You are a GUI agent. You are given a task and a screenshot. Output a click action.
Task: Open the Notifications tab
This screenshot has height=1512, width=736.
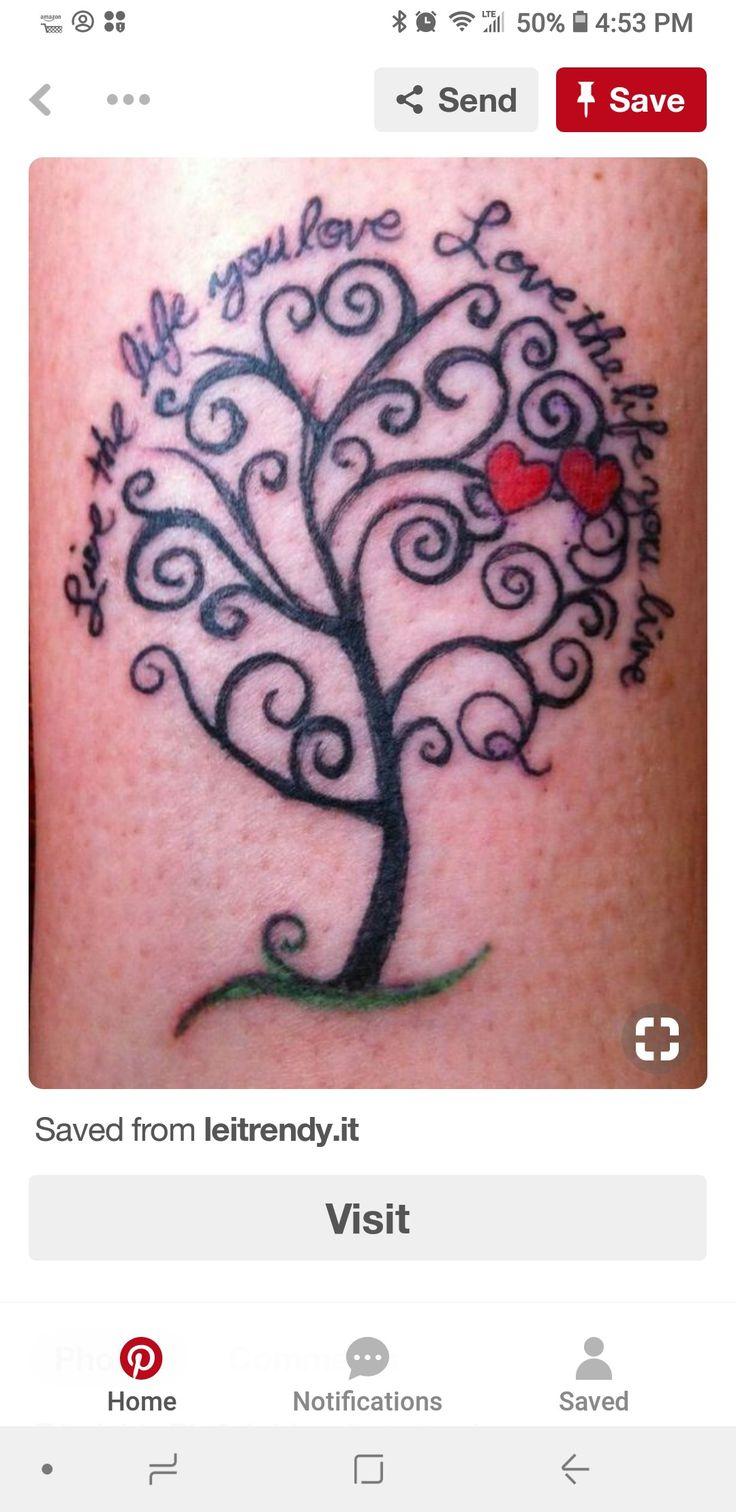pyautogui.click(x=367, y=1376)
